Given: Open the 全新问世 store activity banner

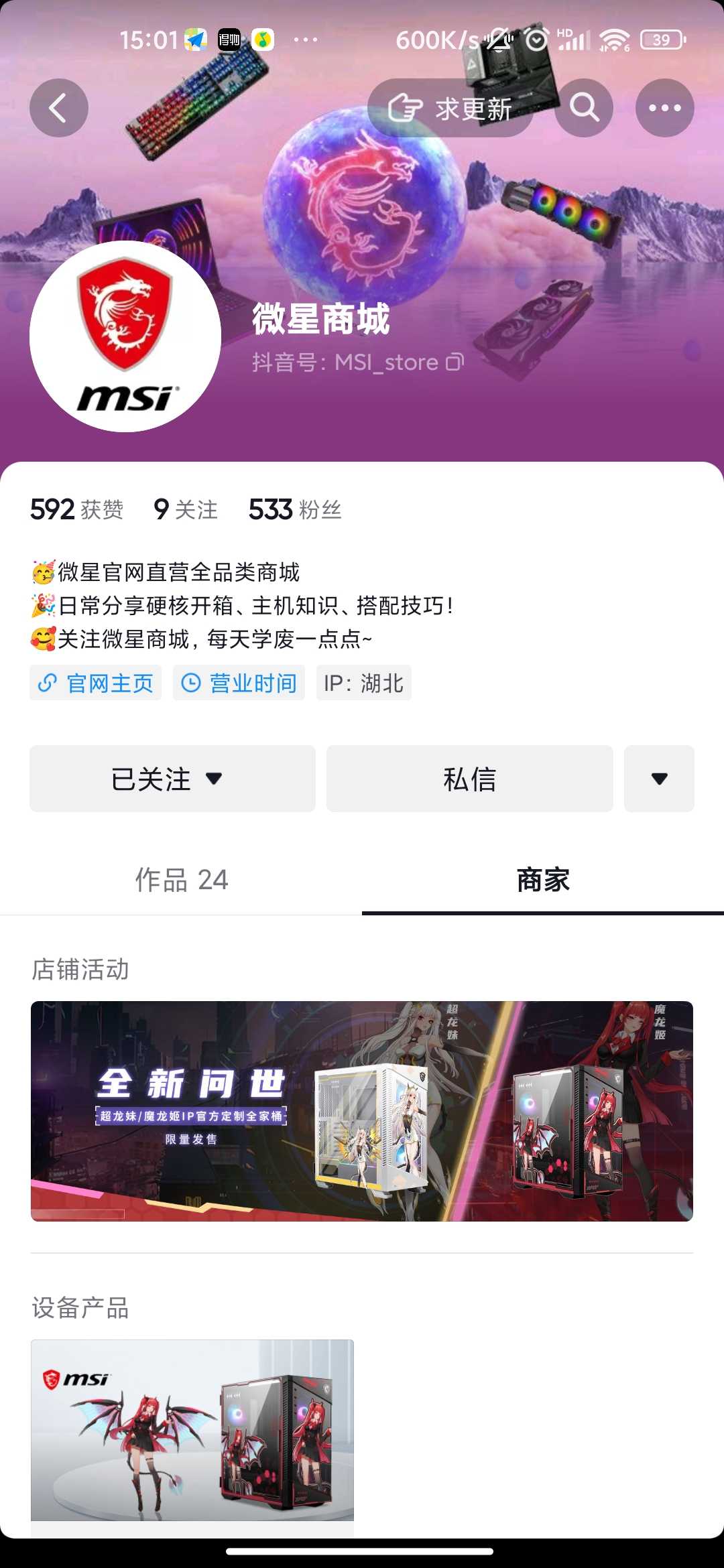Looking at the screenshot, I should pyautogui.click(x=362, y=1111).
